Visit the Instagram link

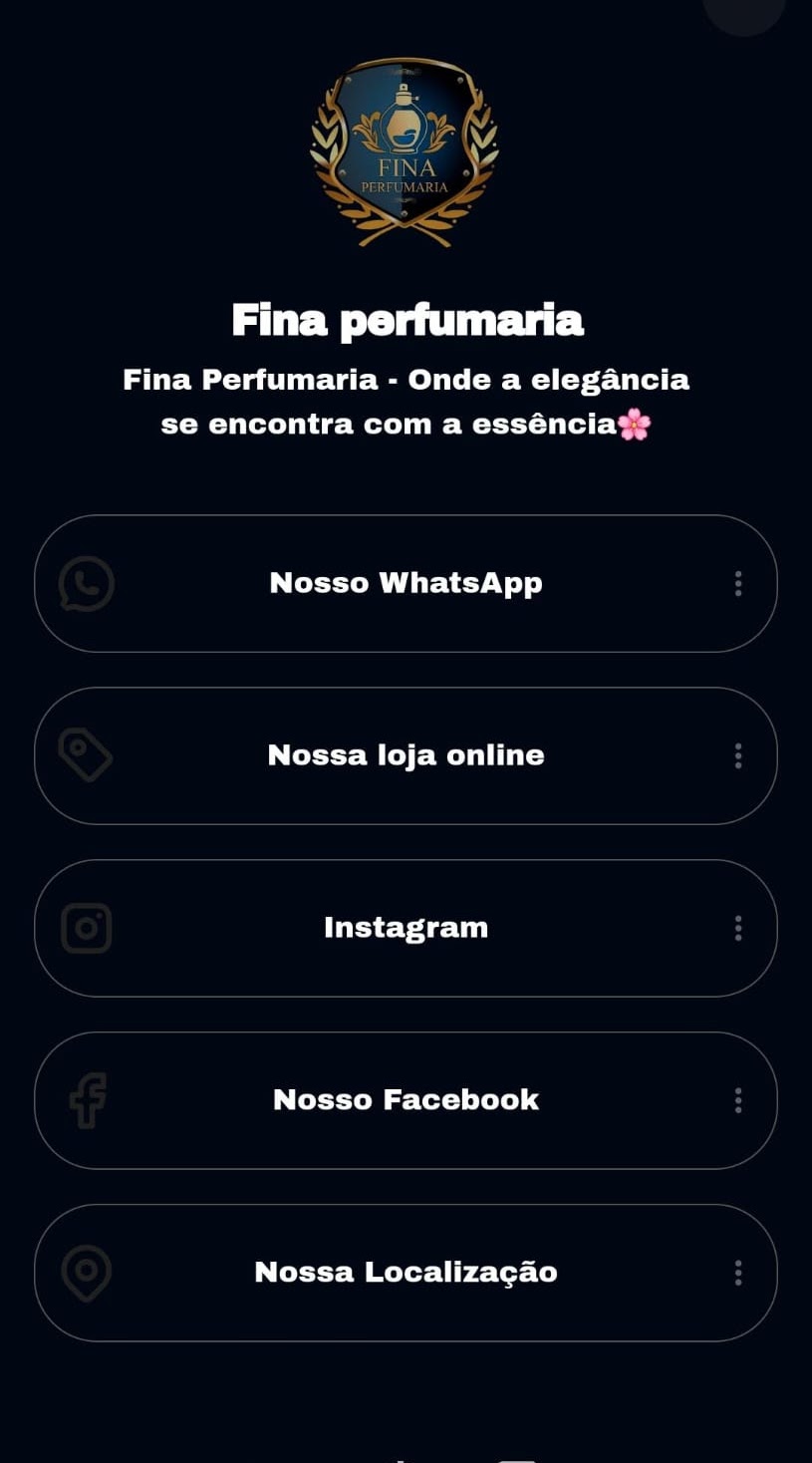click(406, 928)
